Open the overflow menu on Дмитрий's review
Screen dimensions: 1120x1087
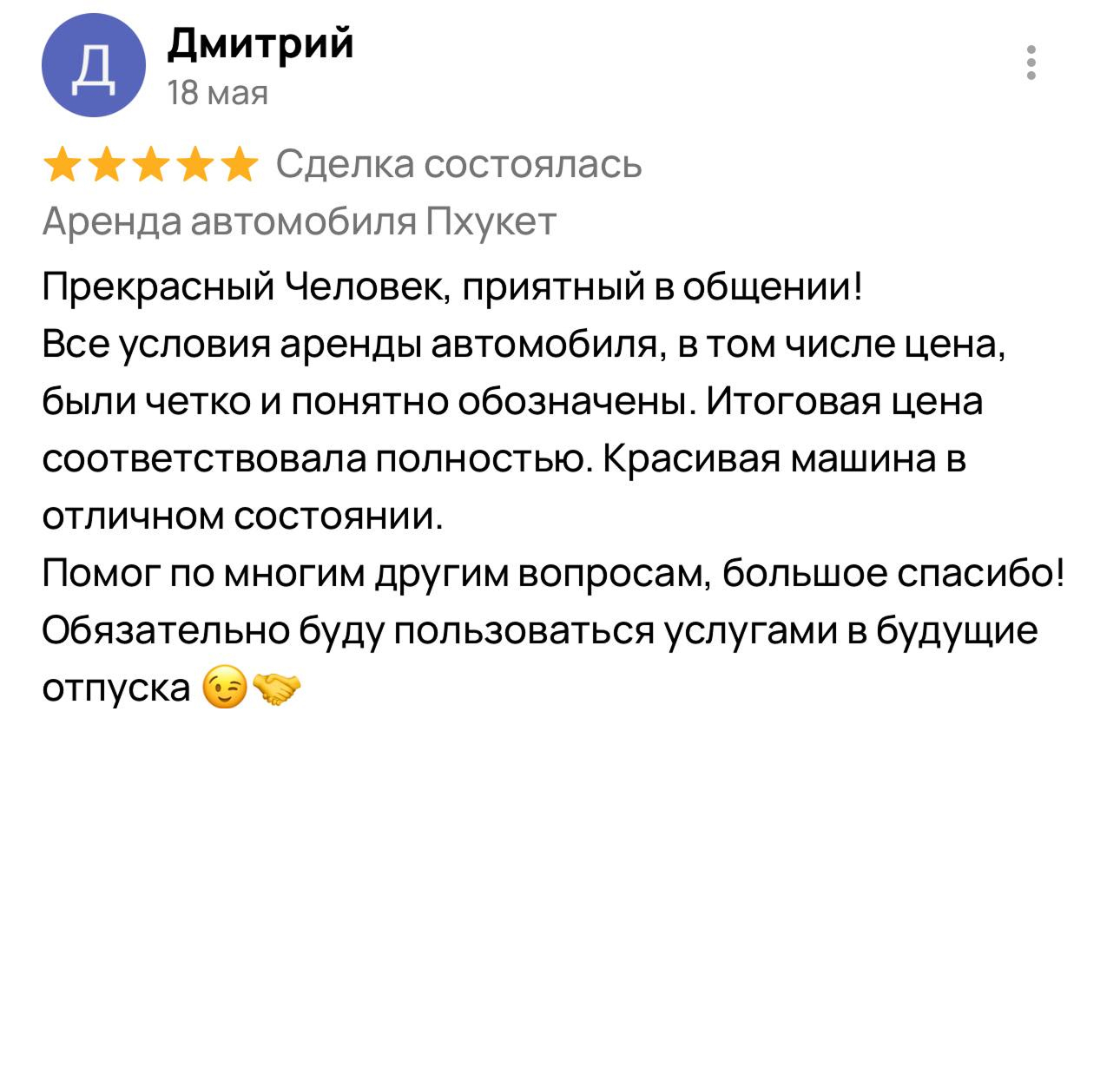[x=1031, y=63]
